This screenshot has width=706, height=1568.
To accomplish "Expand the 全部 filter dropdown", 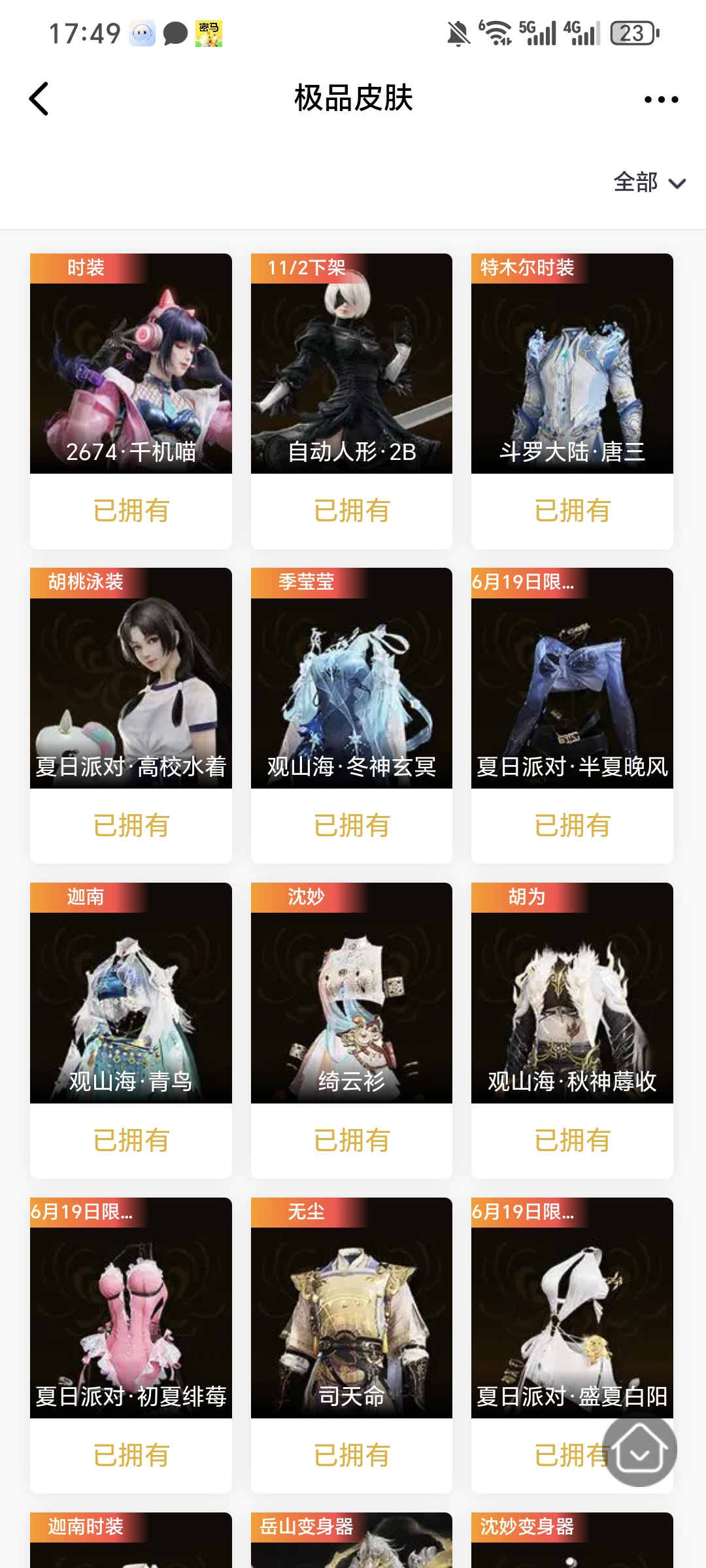I will tap(649, 182).
